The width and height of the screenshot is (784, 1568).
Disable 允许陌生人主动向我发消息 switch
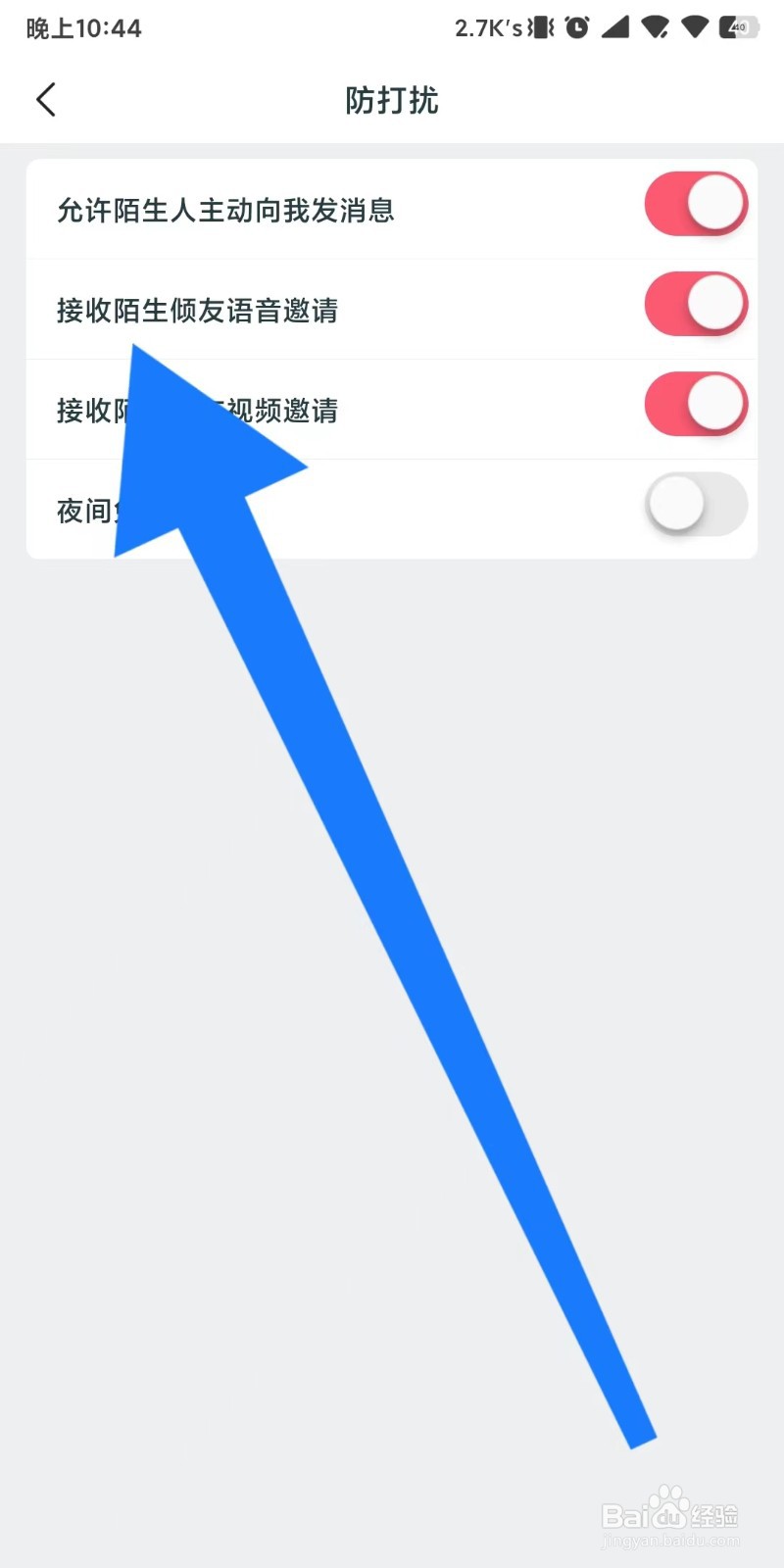[x=696, y=204]
